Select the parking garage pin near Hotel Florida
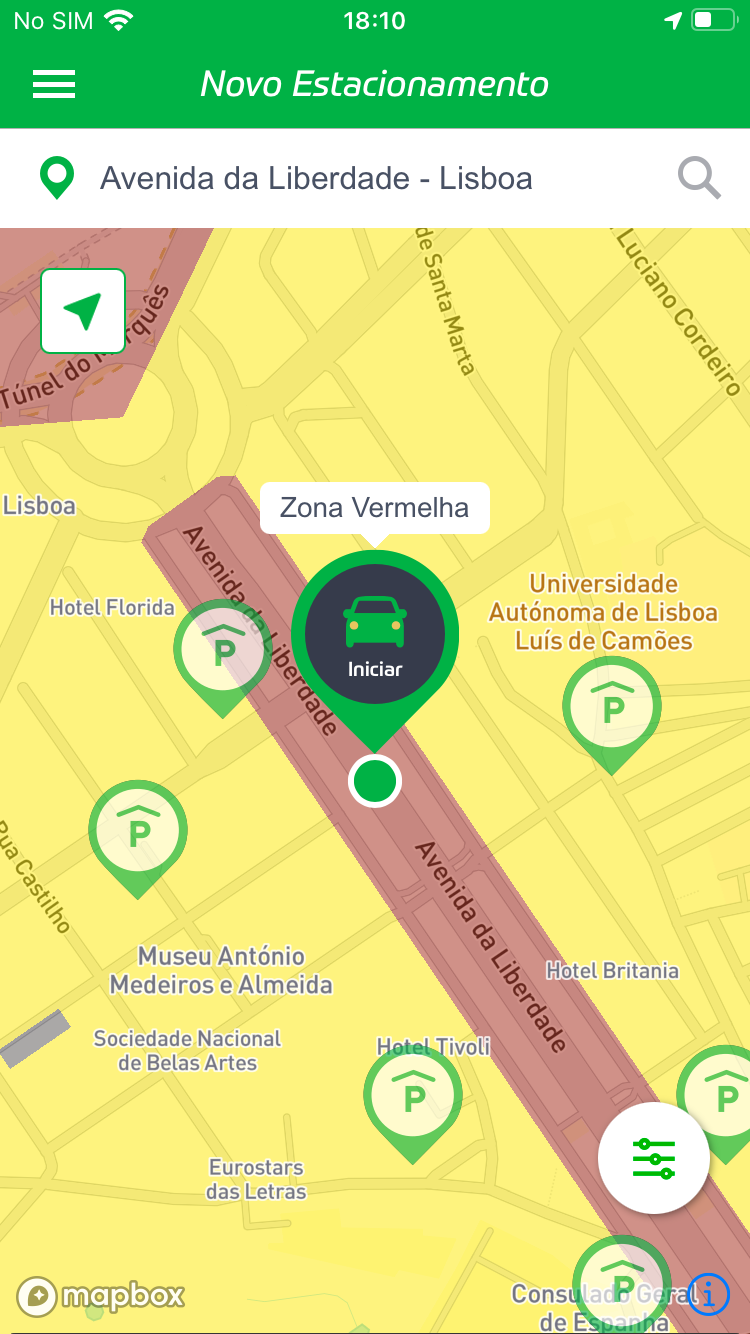The height and width of the screenshot is (1334, 750). [222, 650]
